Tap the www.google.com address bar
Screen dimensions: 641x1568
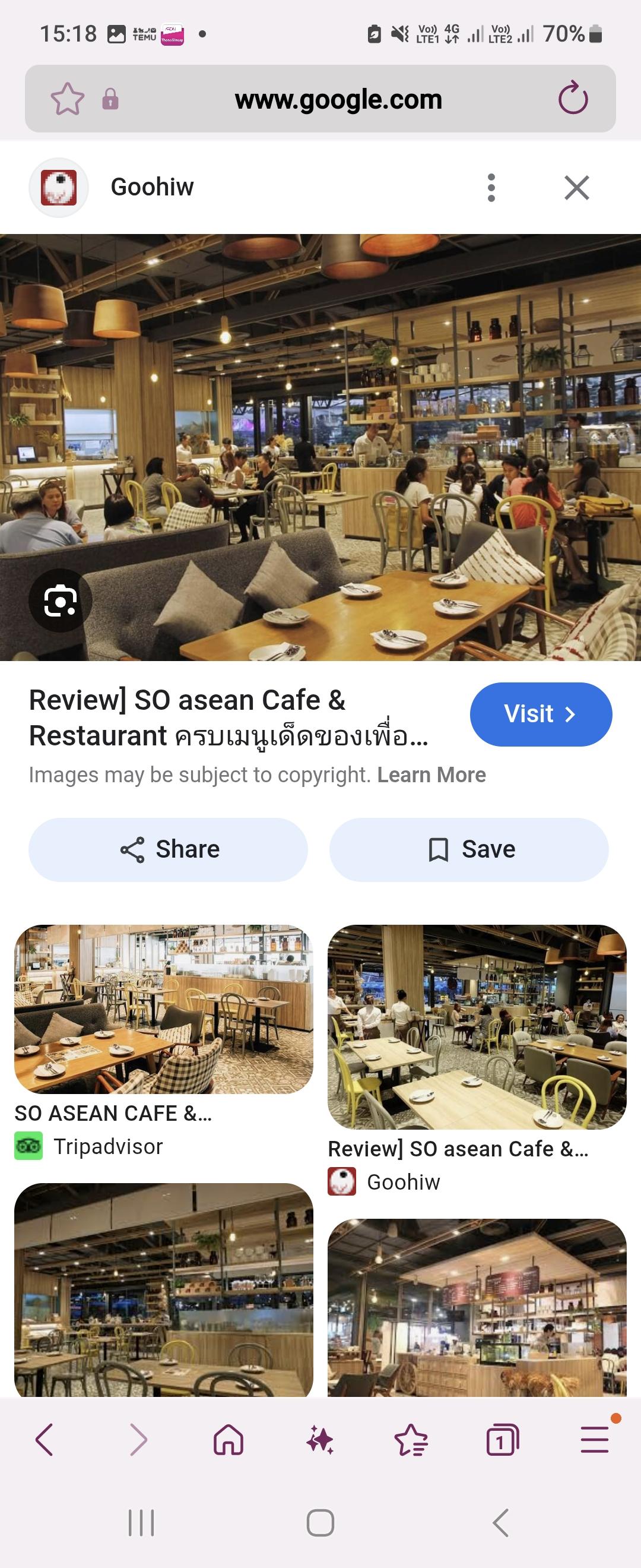point(338,99)
